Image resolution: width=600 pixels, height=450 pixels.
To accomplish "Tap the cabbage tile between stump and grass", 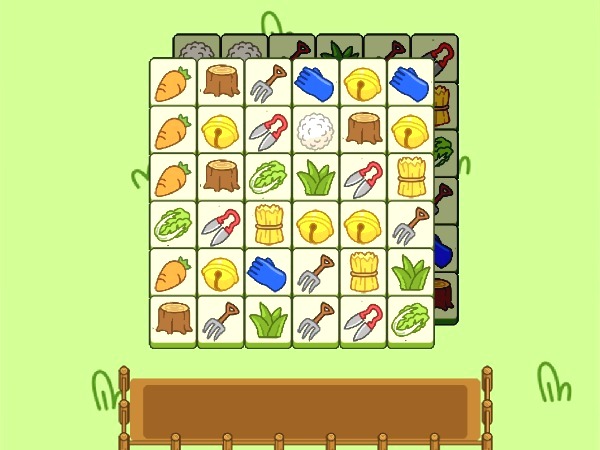I will tap(268, 178).
